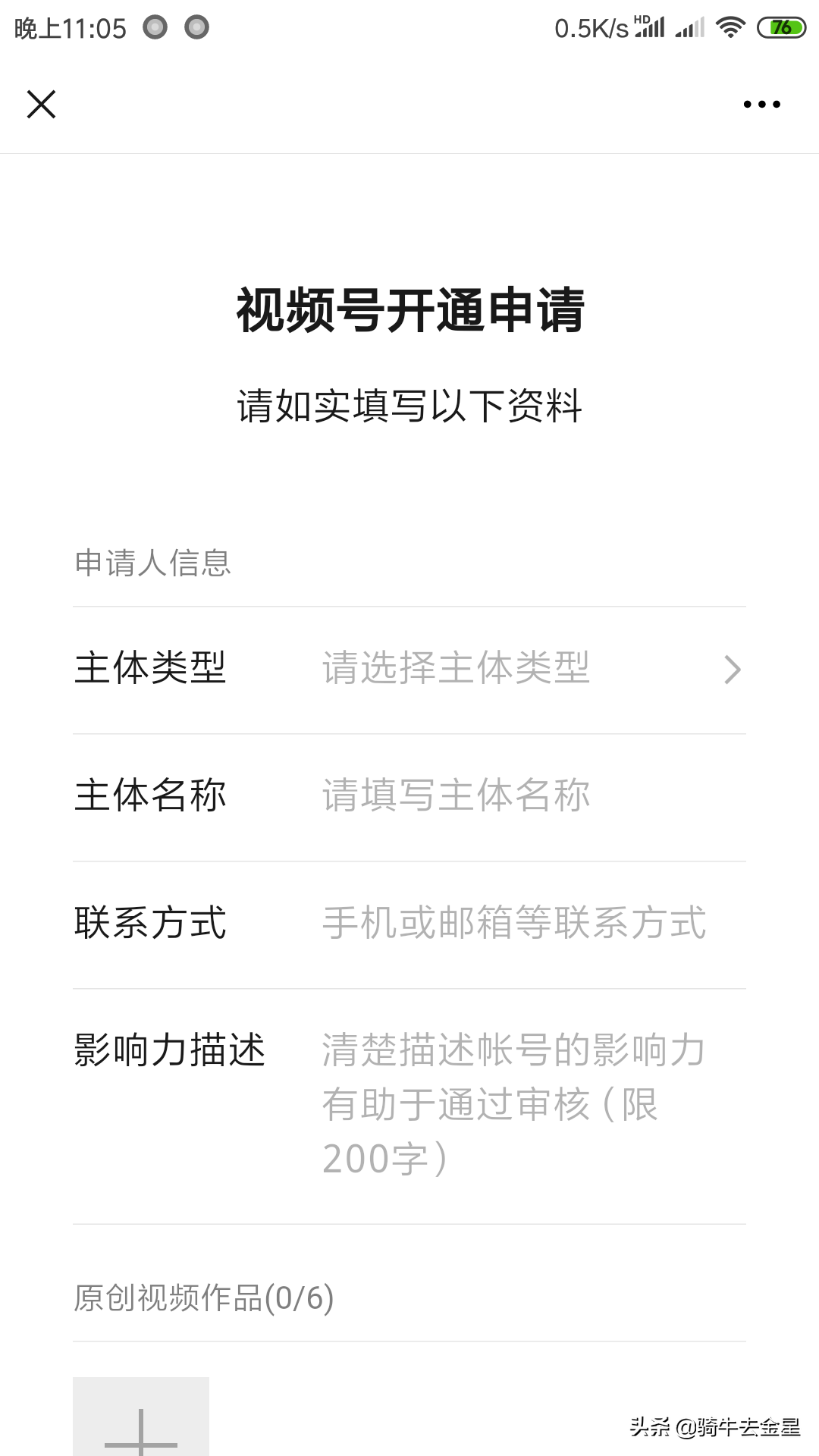Tap the 视频号开通申请 title
The image size is (819, 1456).
(x=409, y=309)
